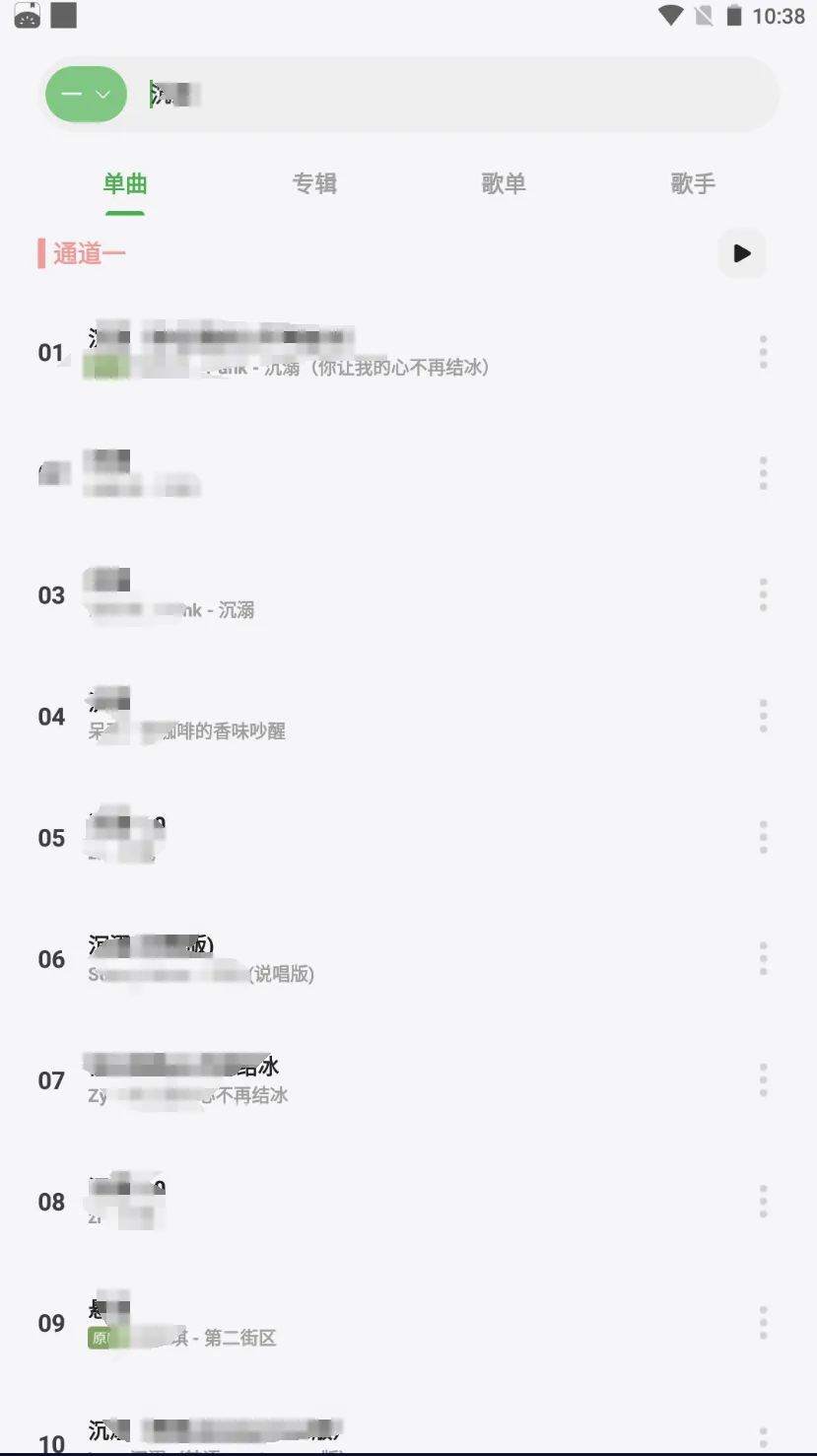This screenshot has height=1456, width=817.
Task: Switch to the 专辑 tab
Action: [314, 183]
